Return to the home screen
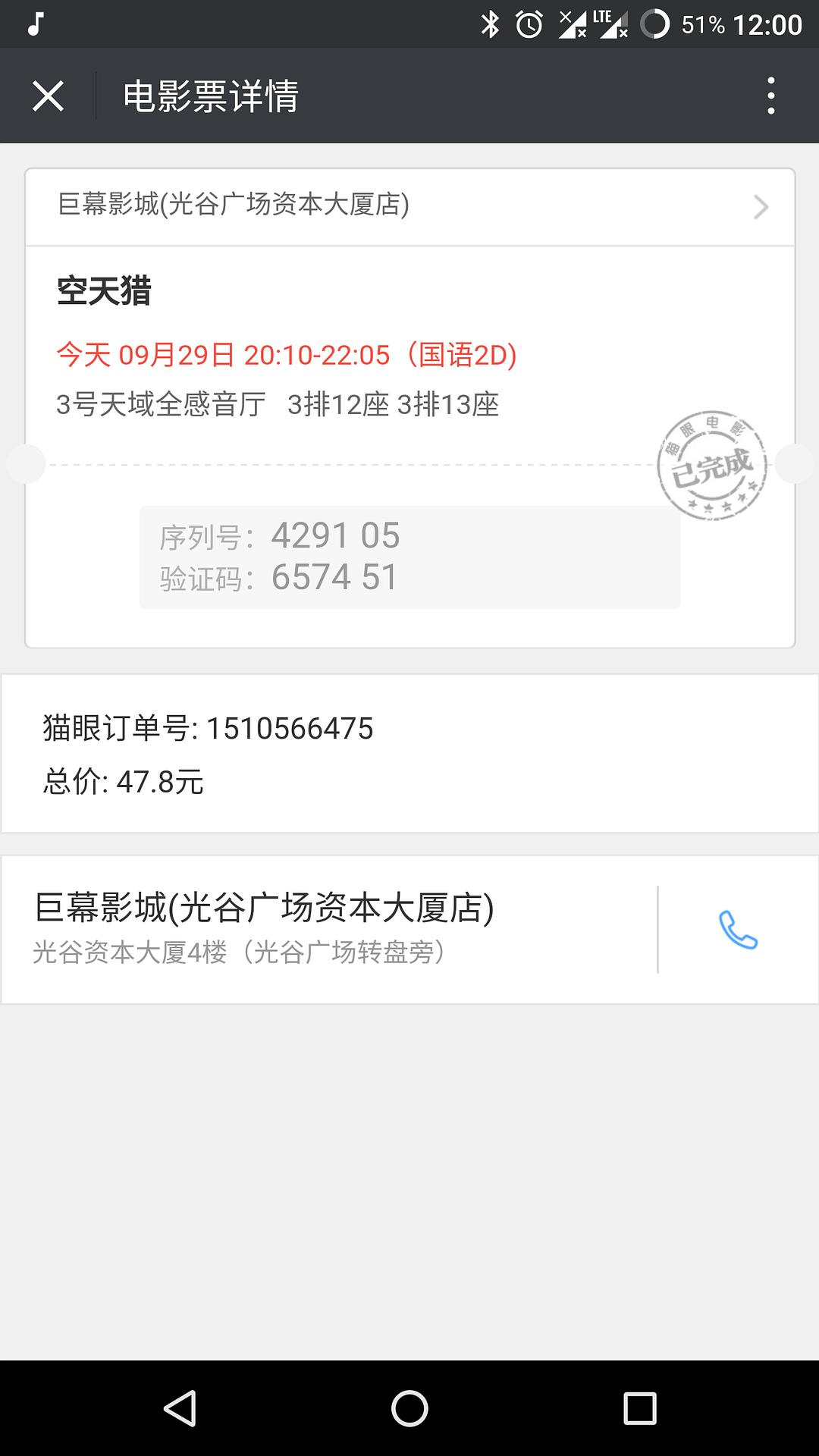 (x=409, y=1408)
